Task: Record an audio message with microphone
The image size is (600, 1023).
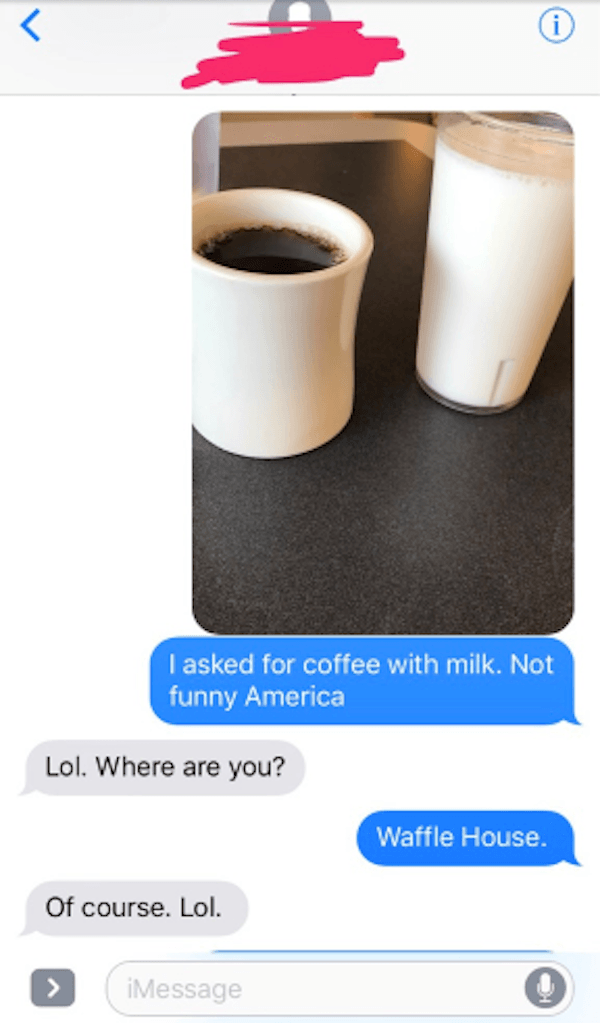Action: point(545,988)
